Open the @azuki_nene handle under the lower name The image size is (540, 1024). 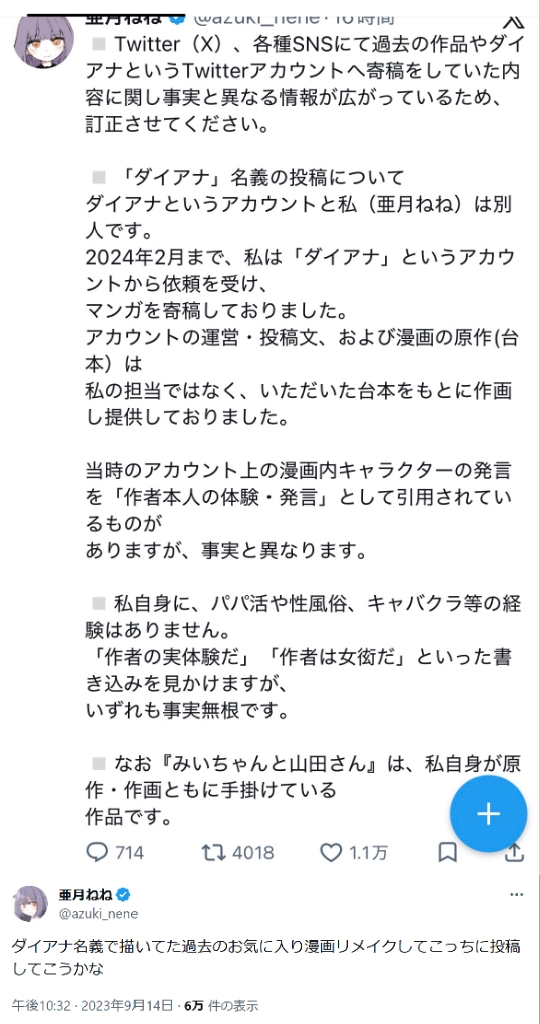point(99,914)
